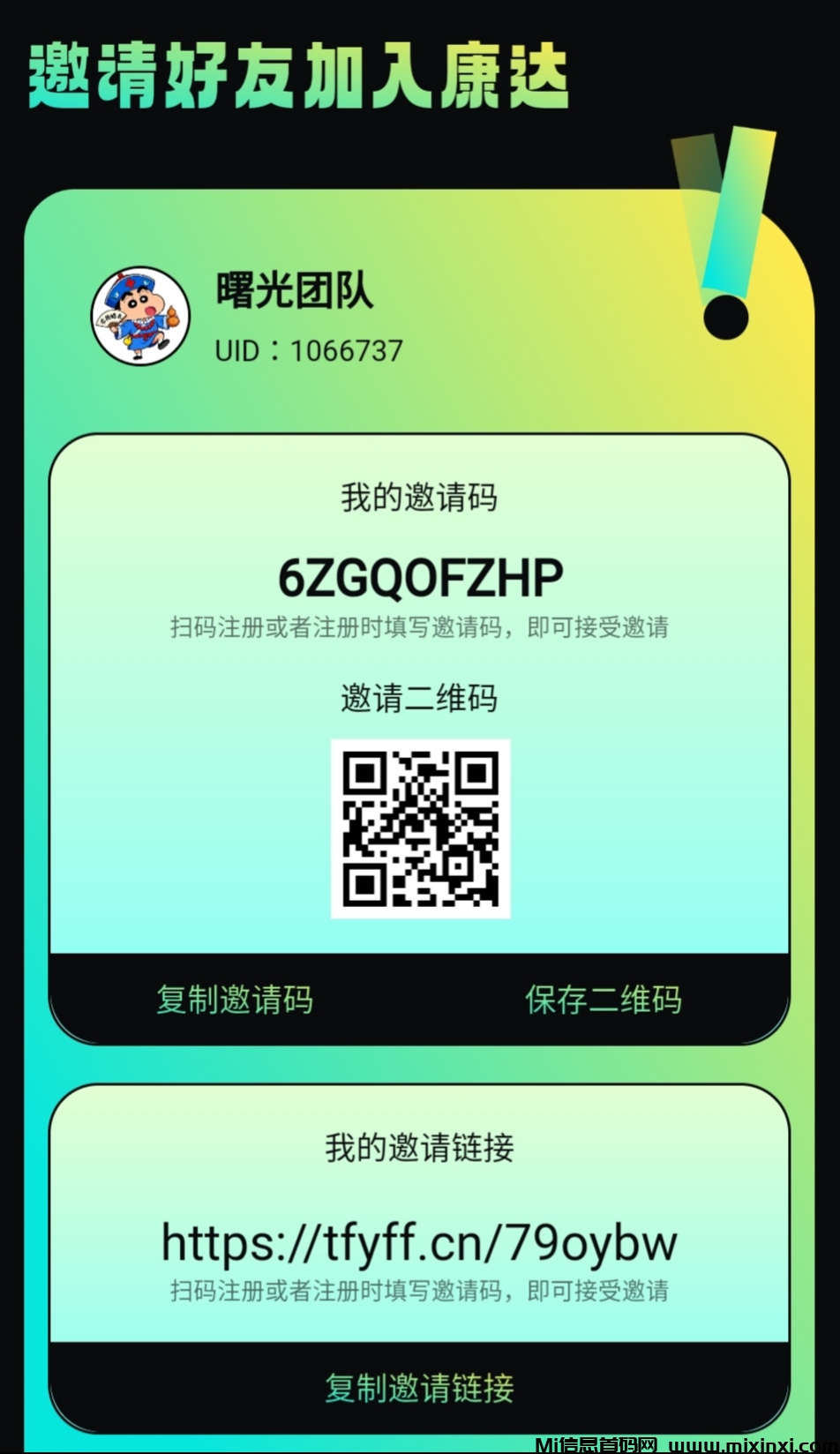Copy the invite link with 复制邀请链接

click(419, 1388)
